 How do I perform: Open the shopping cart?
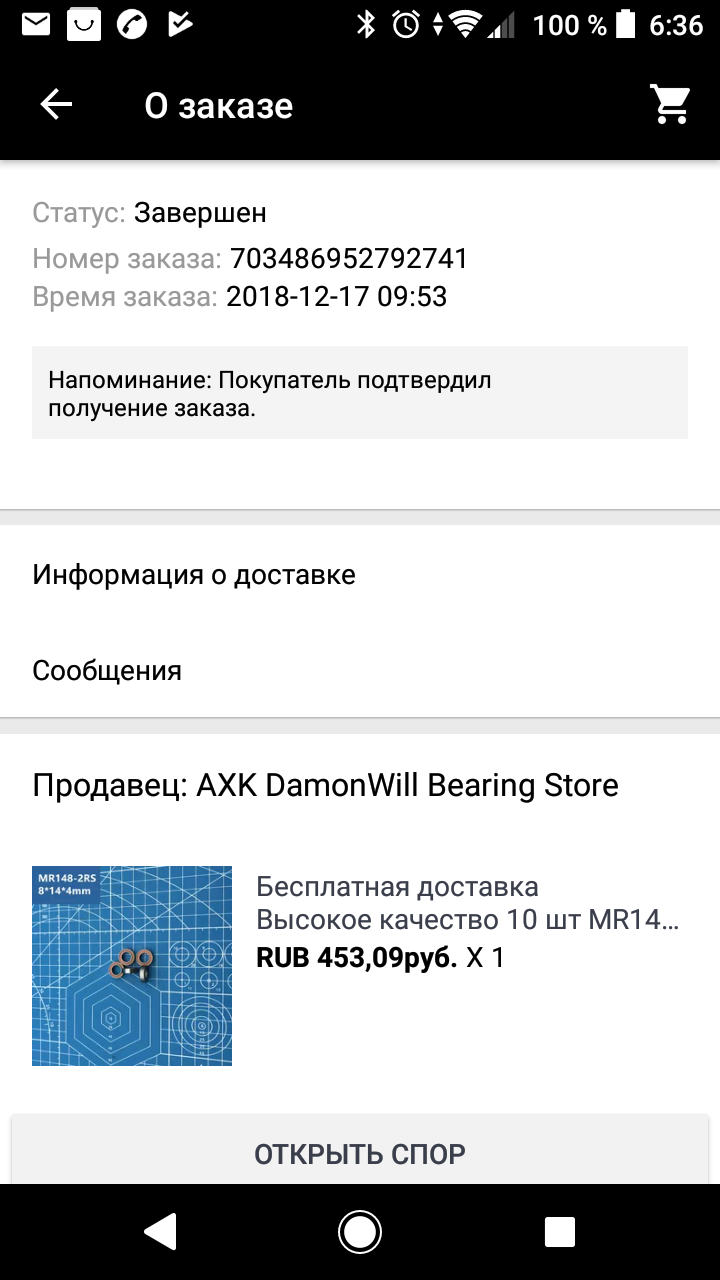(670, 105)
